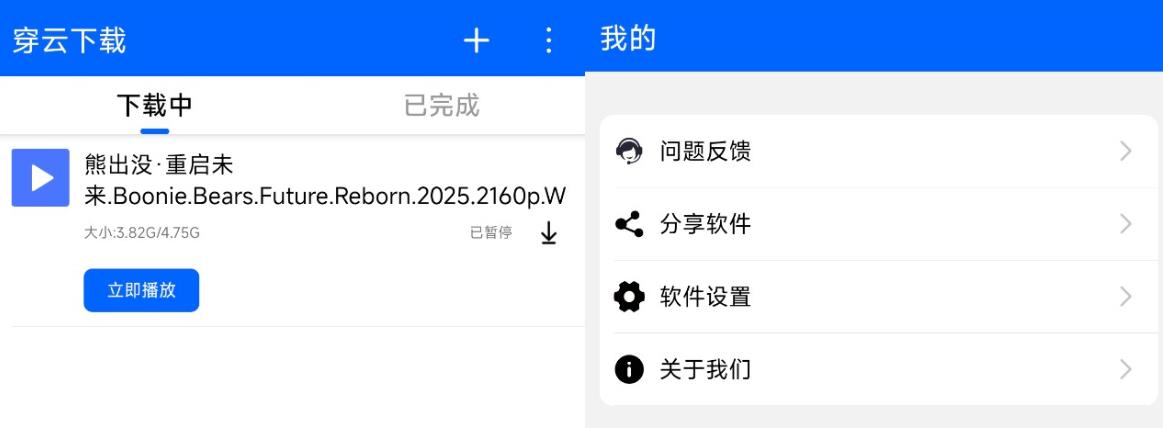Tap the 立即播放 button
Viewport: 1163px width, 428px height.
click(x=141, y=290)
